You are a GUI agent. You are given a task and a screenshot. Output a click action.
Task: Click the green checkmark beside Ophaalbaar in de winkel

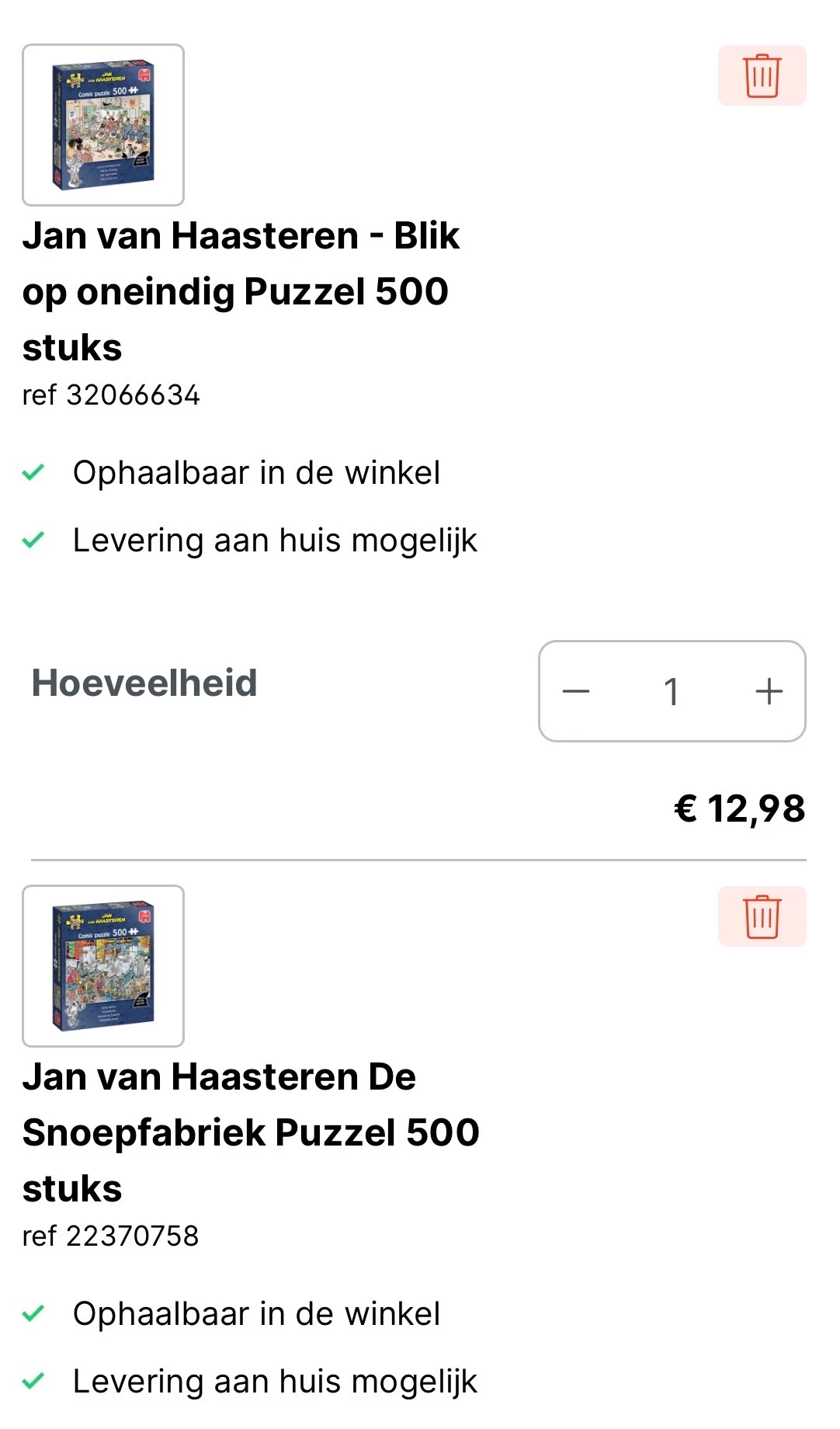pos(34,471)
